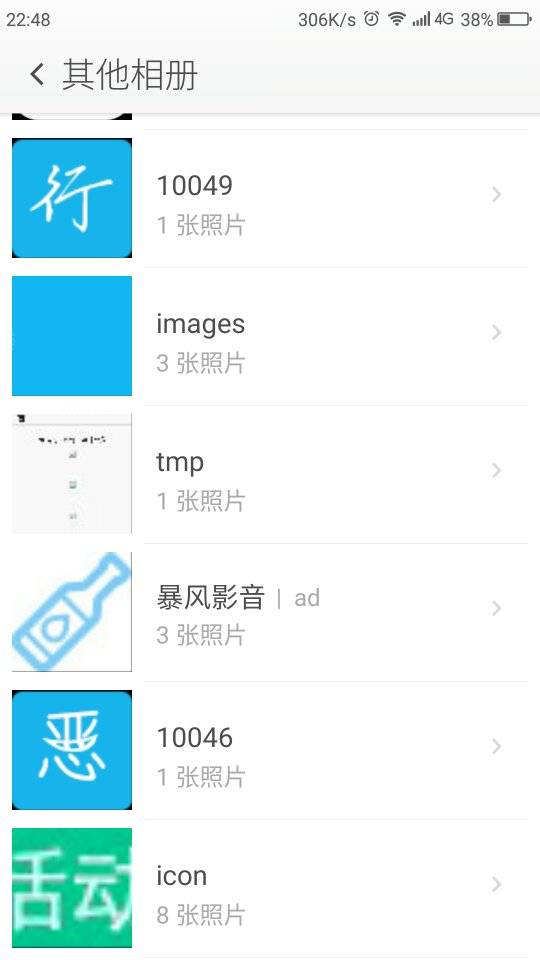Open the 10049 album
This screenshot has height=960, width=540.
tap(270, 198)
